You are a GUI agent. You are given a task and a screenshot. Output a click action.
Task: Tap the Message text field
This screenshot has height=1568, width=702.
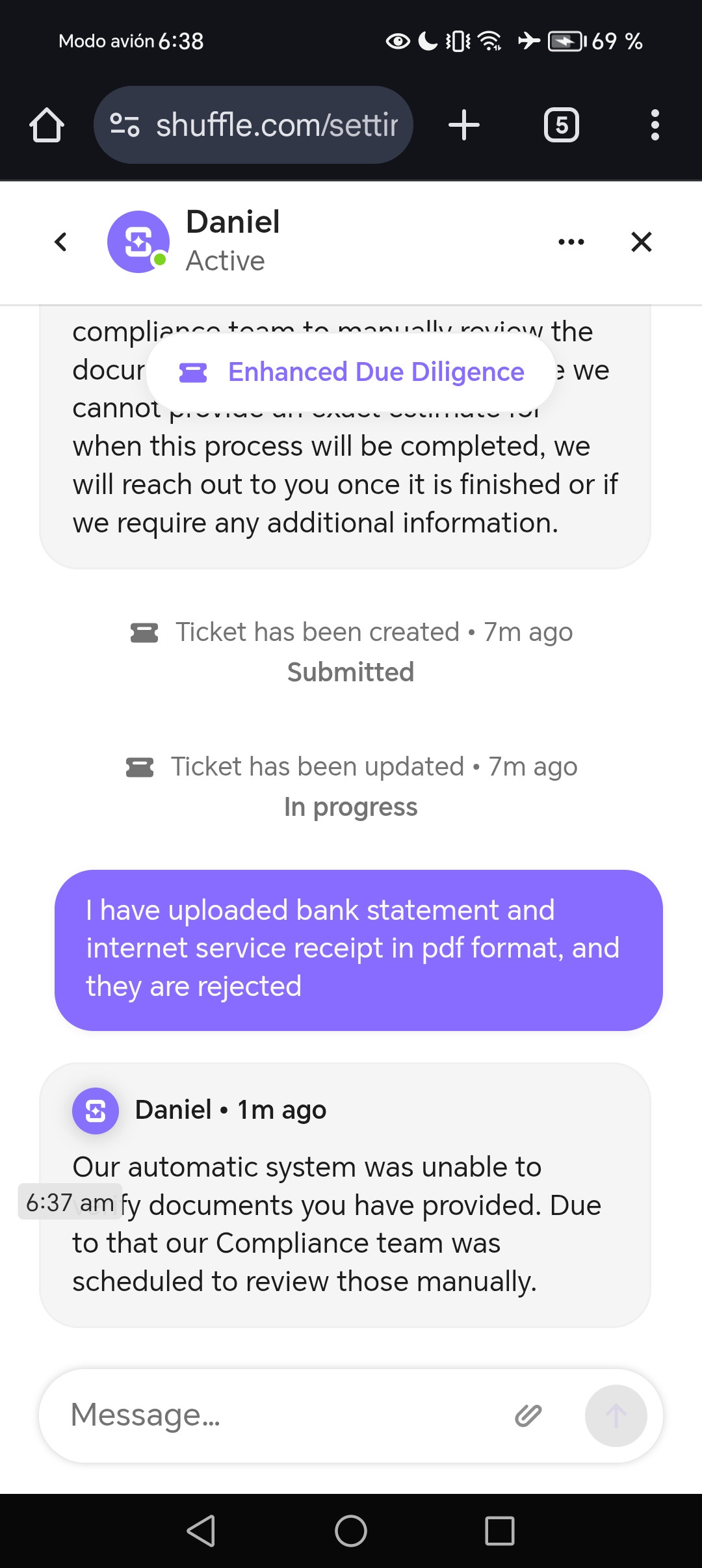[286, 1415]
